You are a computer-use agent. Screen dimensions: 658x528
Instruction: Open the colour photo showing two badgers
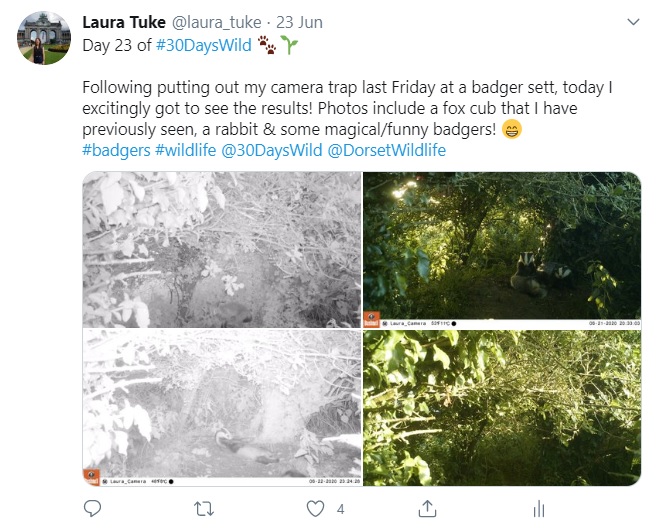[502, 250]
